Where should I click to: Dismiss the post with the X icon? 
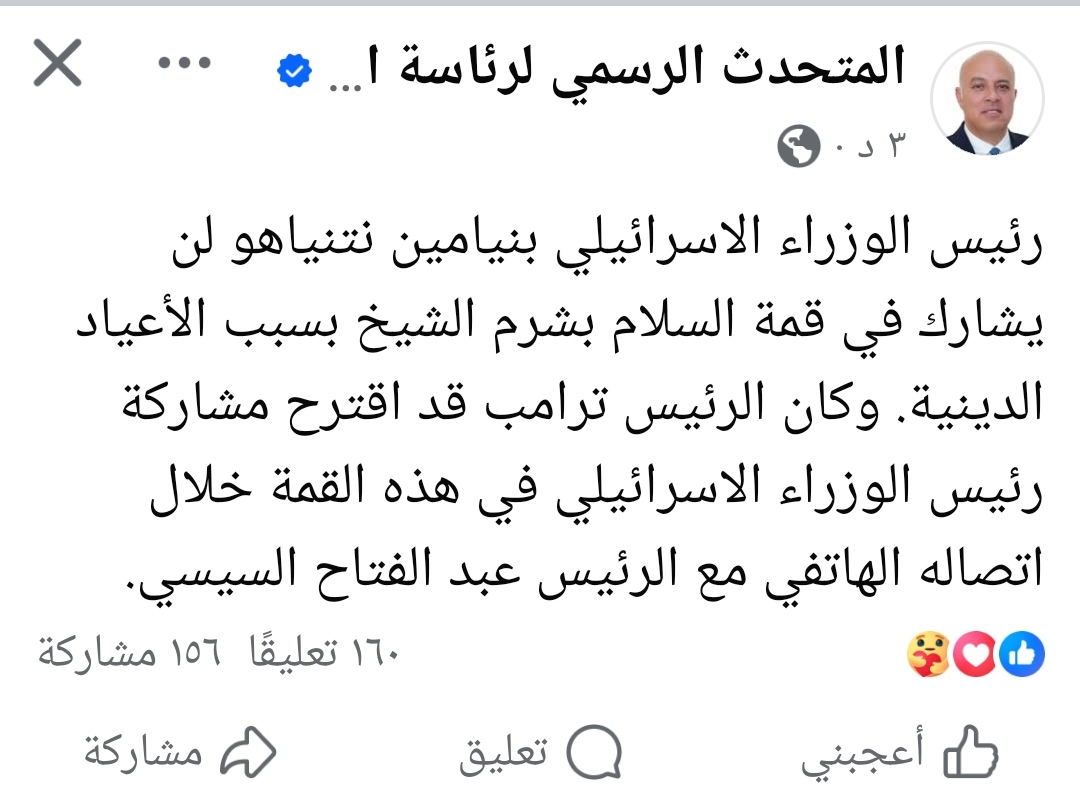[x=58, y=67]
